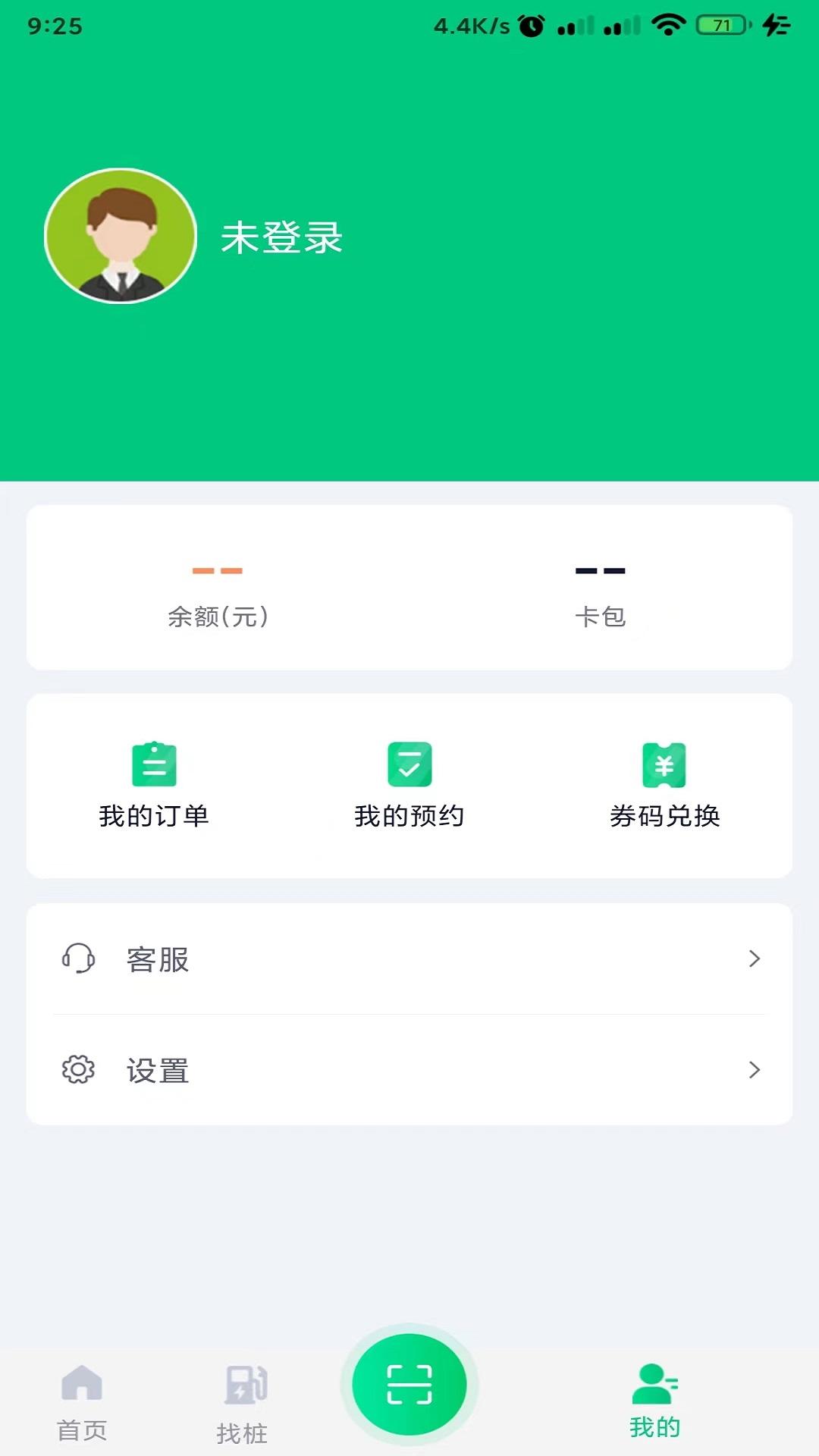Tap the profile avatar to log in
The image size is (819, 1456).
point(121,236)
